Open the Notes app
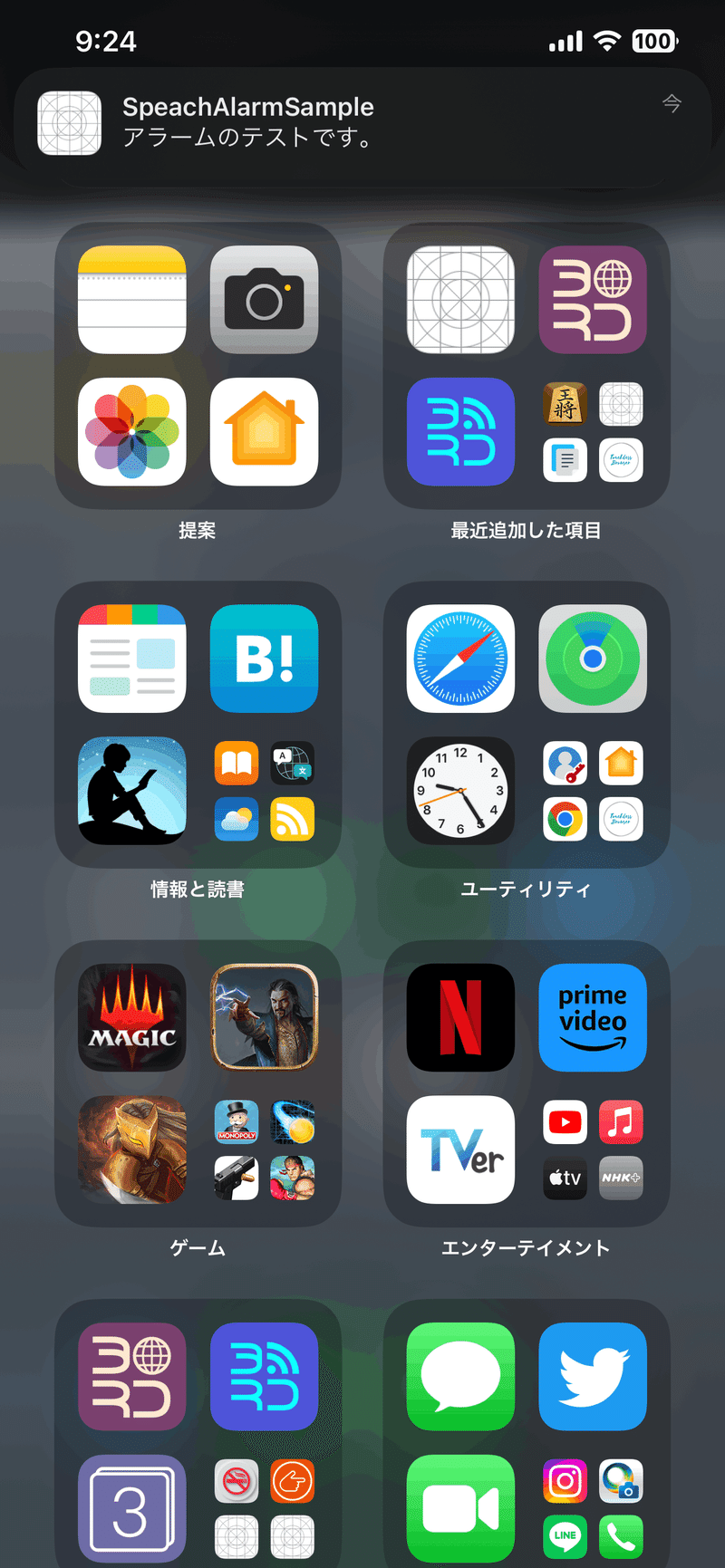The width and height of the screenshot is (725, 1568). coord(132,300)
